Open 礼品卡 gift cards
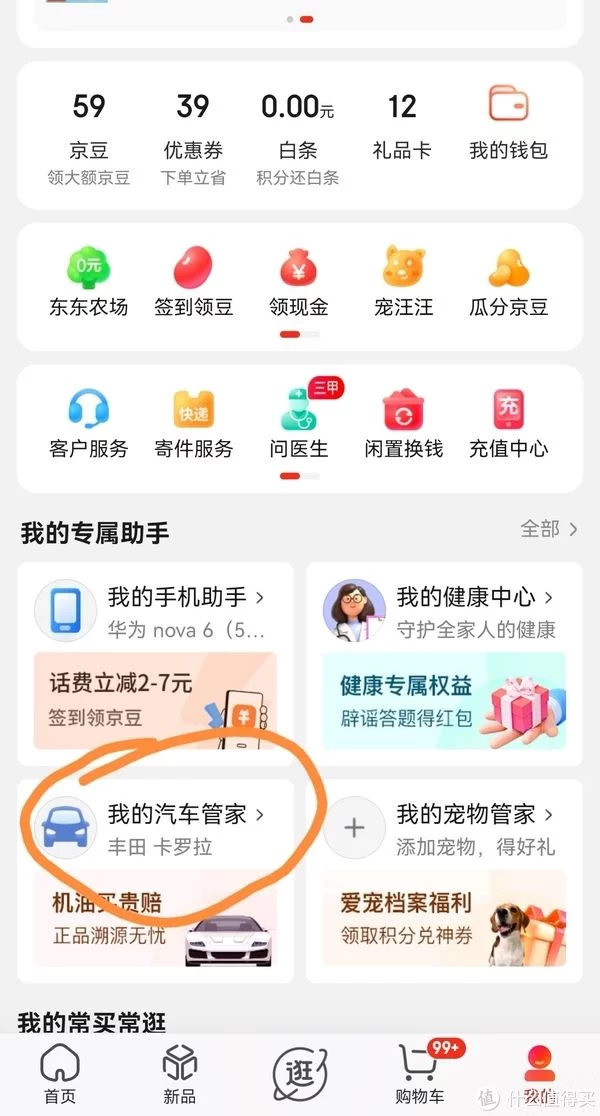This screenshot has height=1116, width=600. point(401,128)
